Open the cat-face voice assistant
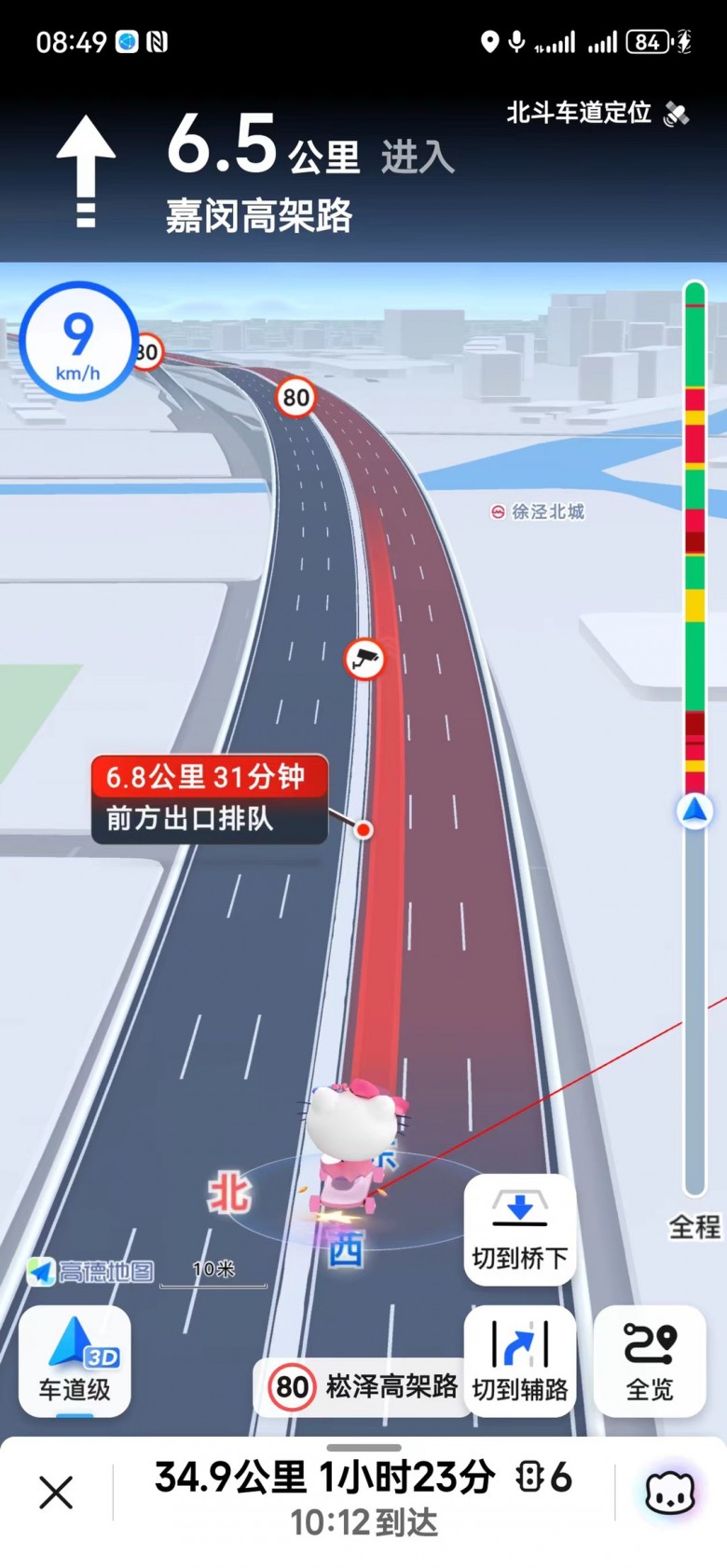The image size is (727, 1568). click(670, 1493)
